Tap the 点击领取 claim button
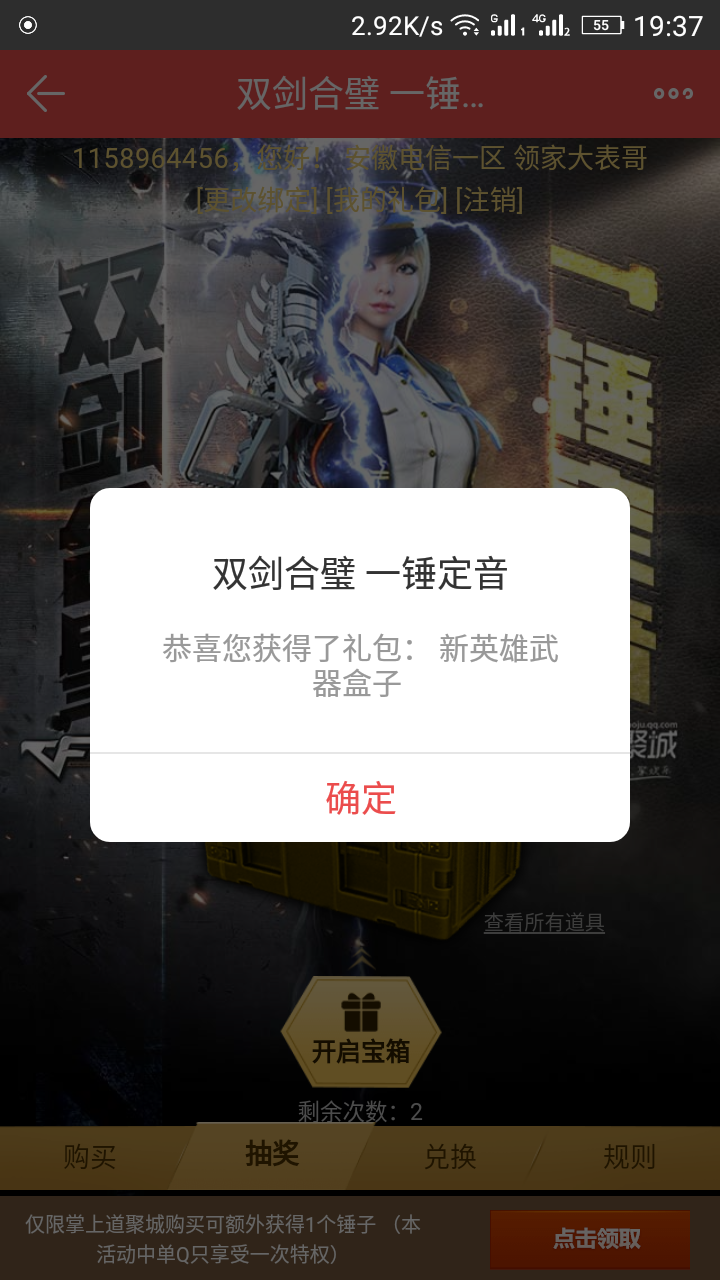 point(597,1239)
